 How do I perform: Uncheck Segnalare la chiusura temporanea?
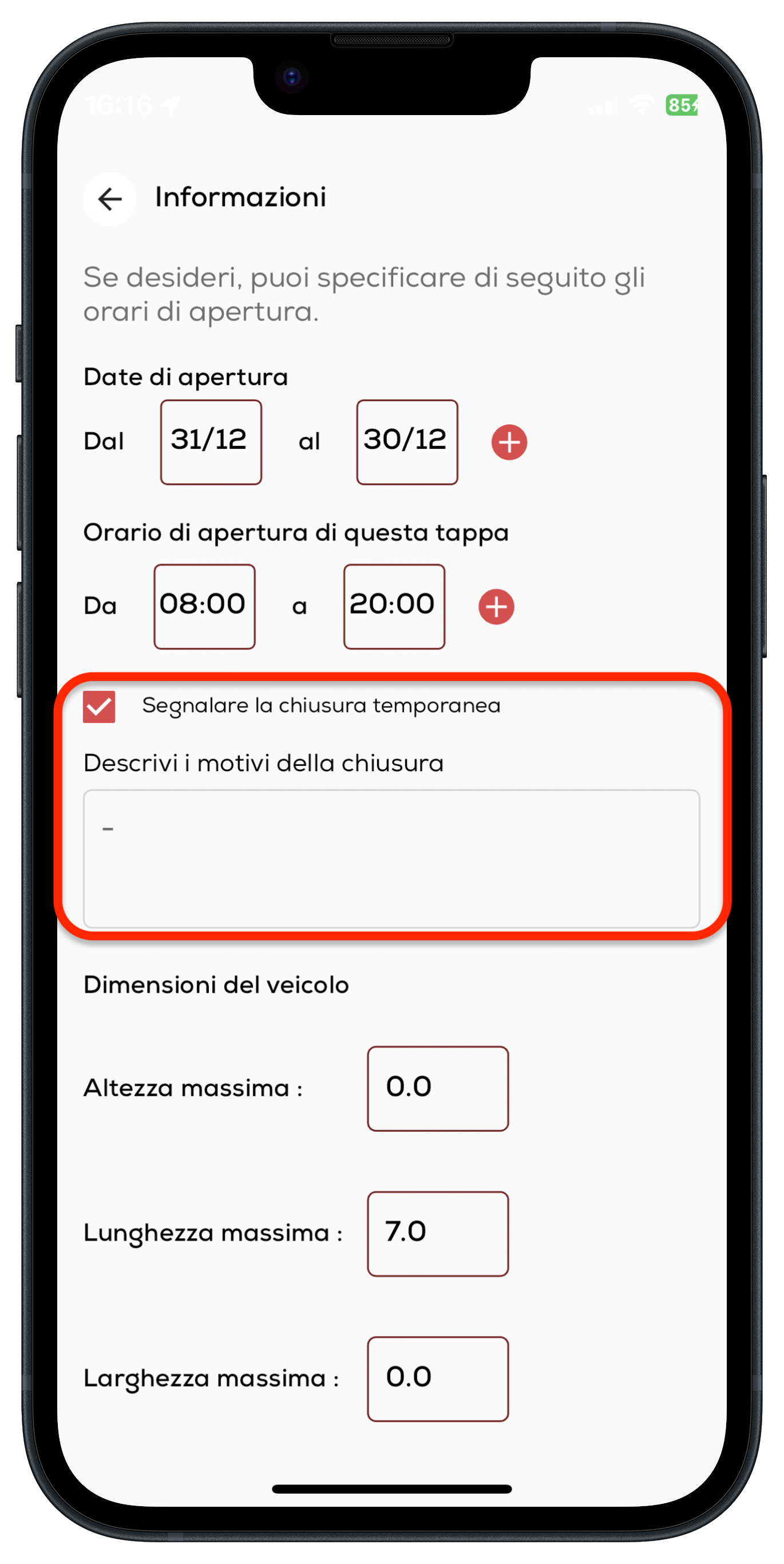click(x=99, y=706)
